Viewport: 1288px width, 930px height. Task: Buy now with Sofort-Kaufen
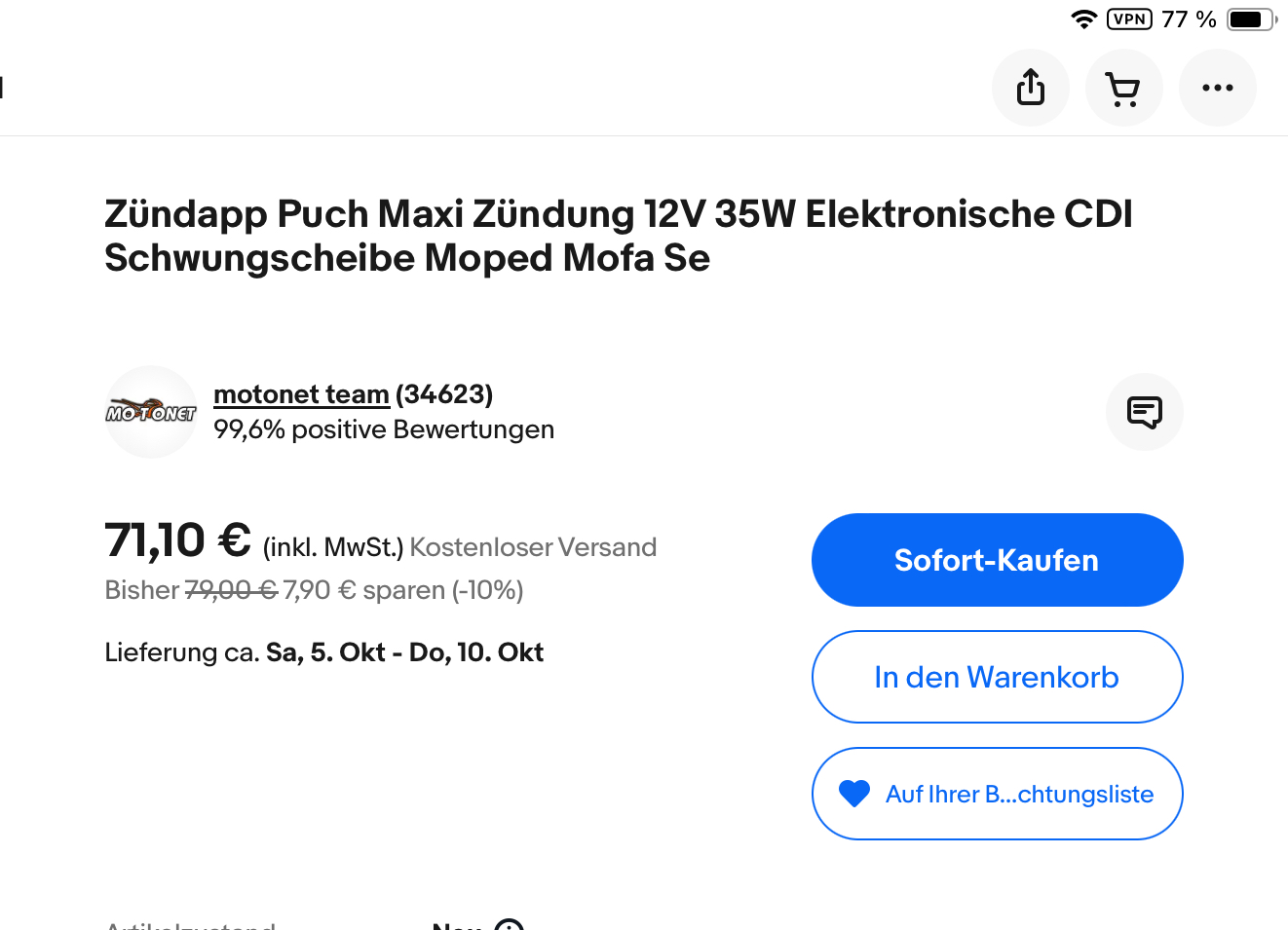[997, 560]
